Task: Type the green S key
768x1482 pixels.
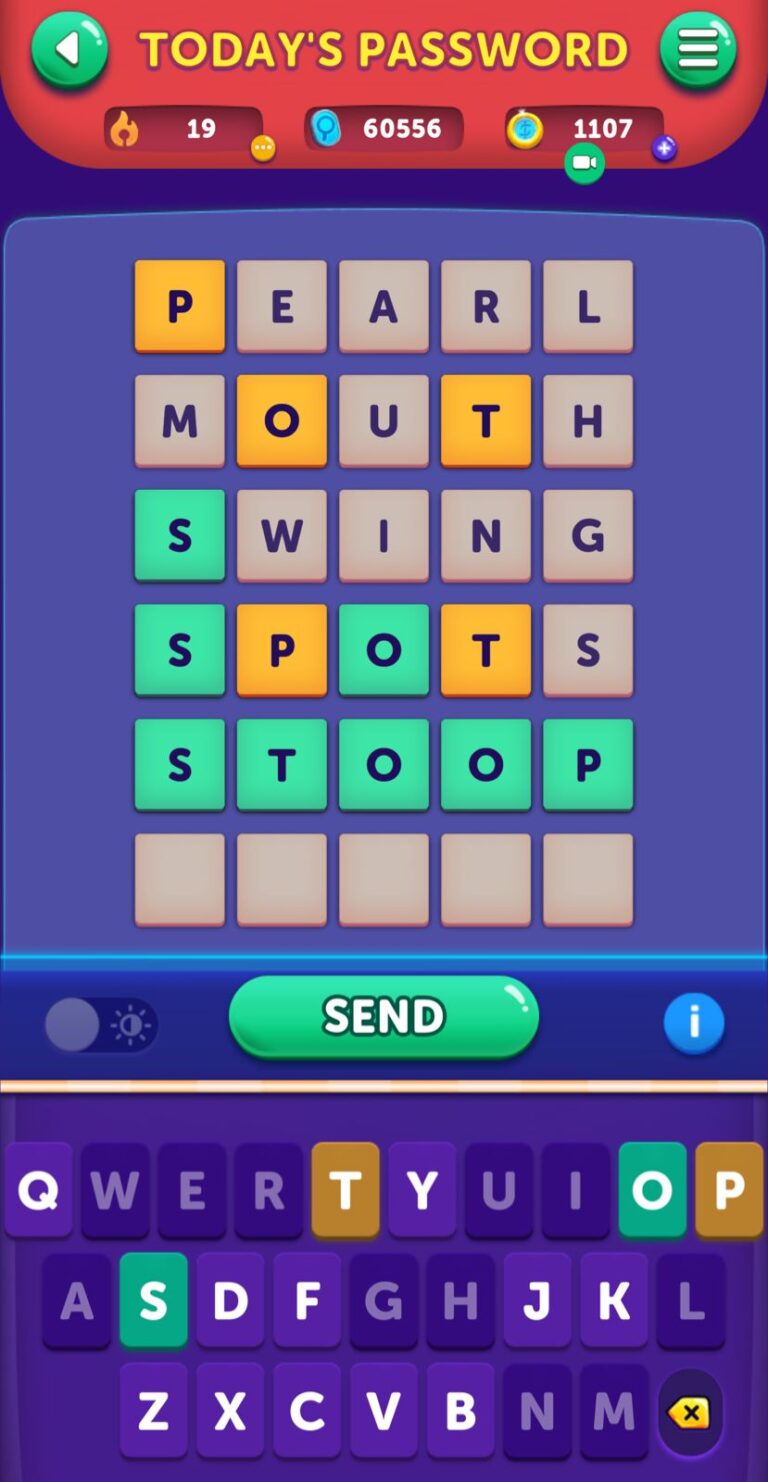Action: pyautogui.click(x=153, y=1300)
